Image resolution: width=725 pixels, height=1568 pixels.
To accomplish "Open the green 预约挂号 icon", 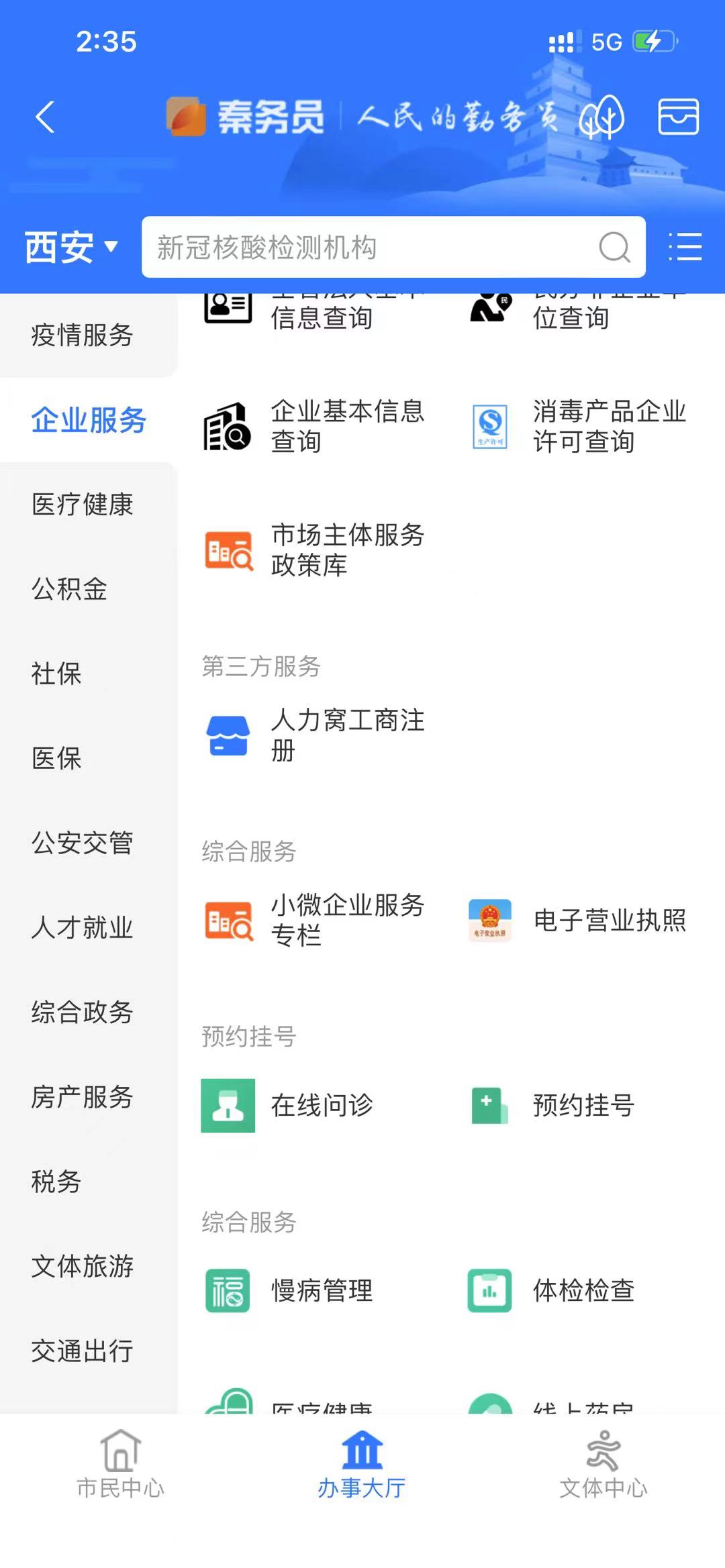I will click(489, 1107).
